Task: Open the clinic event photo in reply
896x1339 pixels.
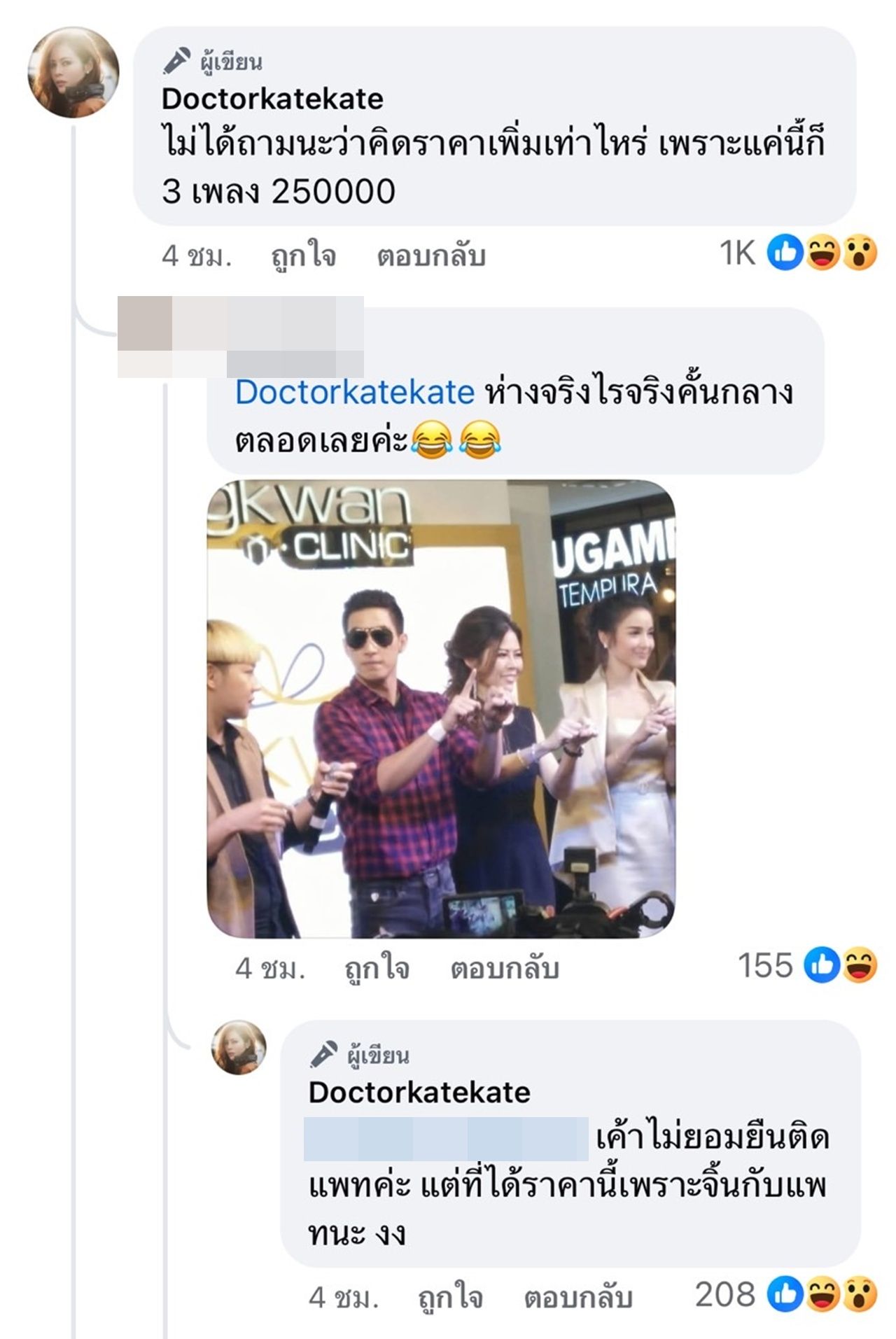Action: (x=441, y=708)
